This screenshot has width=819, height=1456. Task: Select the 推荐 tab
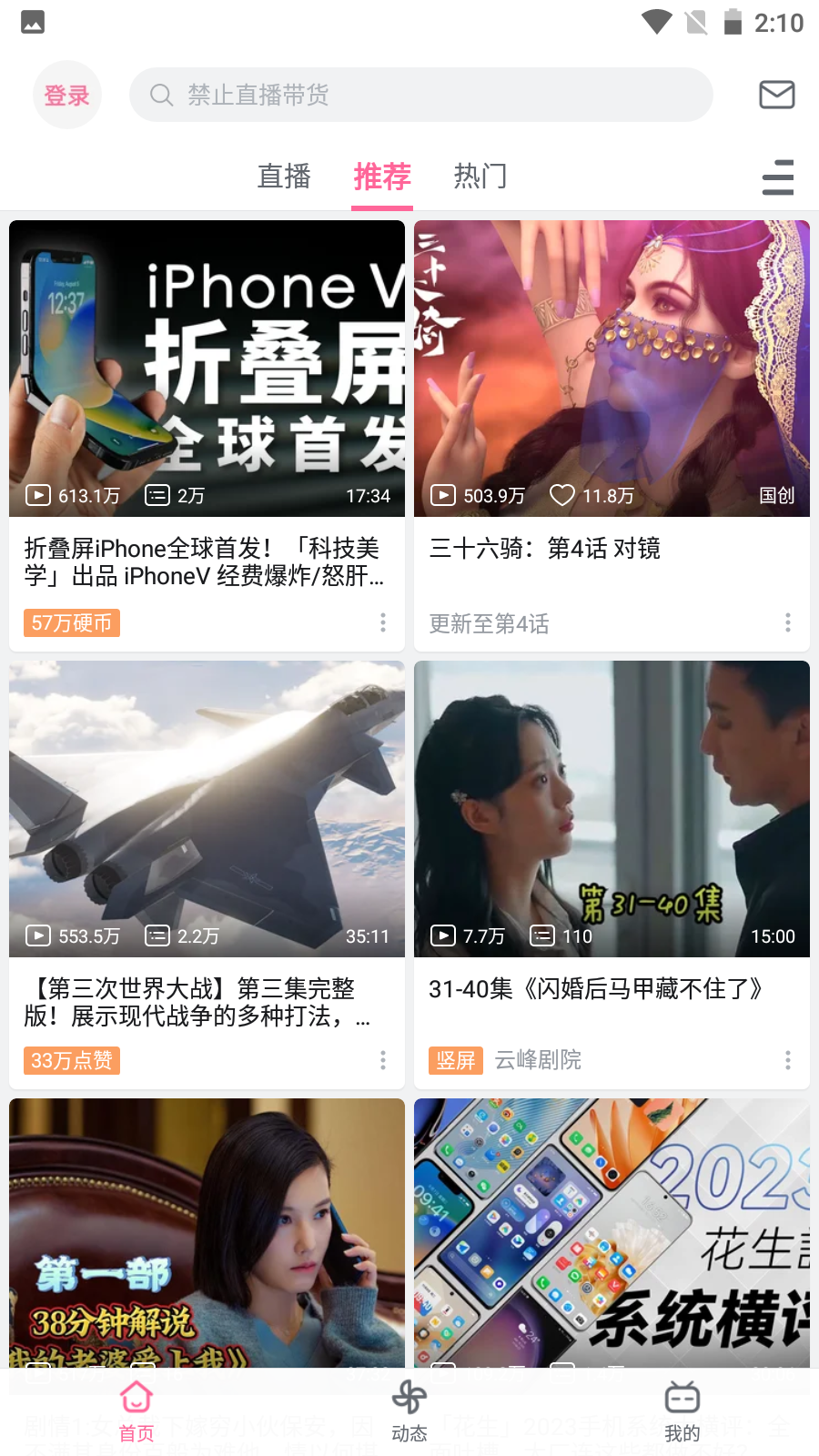coord(382,177)
